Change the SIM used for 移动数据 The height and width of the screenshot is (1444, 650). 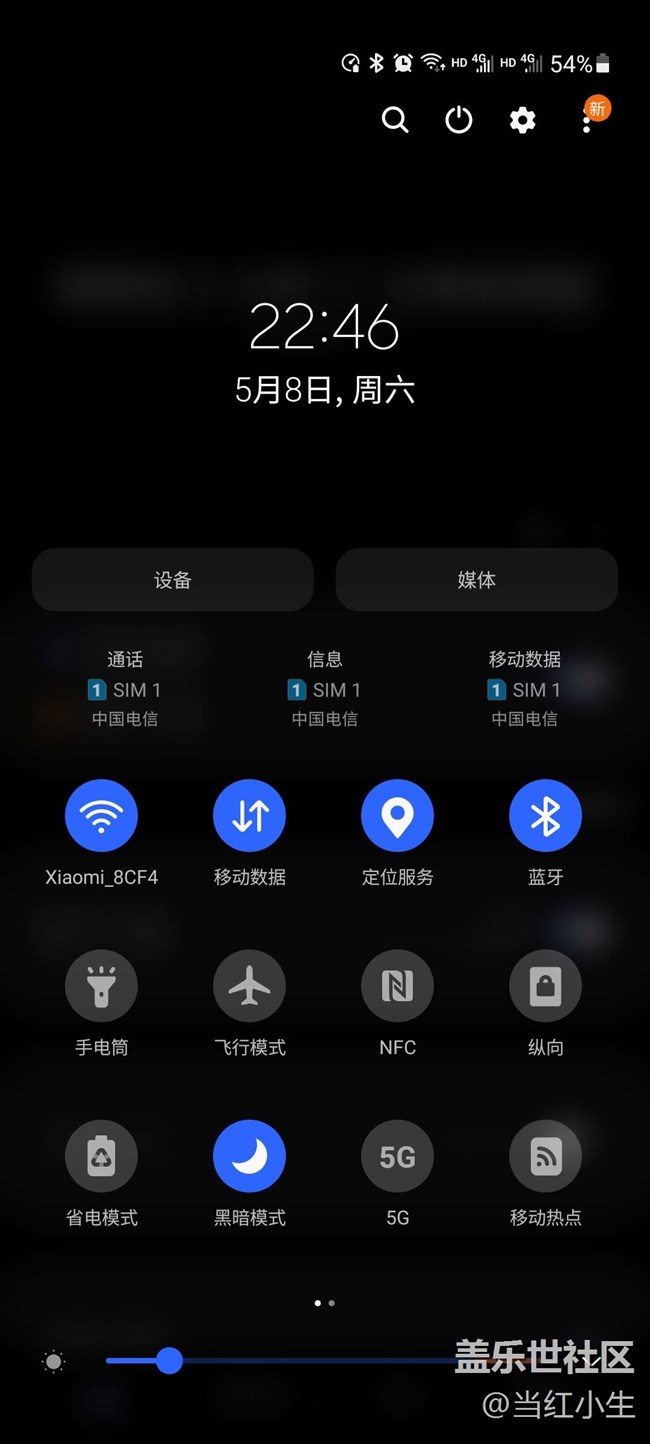tap(524, 689)
